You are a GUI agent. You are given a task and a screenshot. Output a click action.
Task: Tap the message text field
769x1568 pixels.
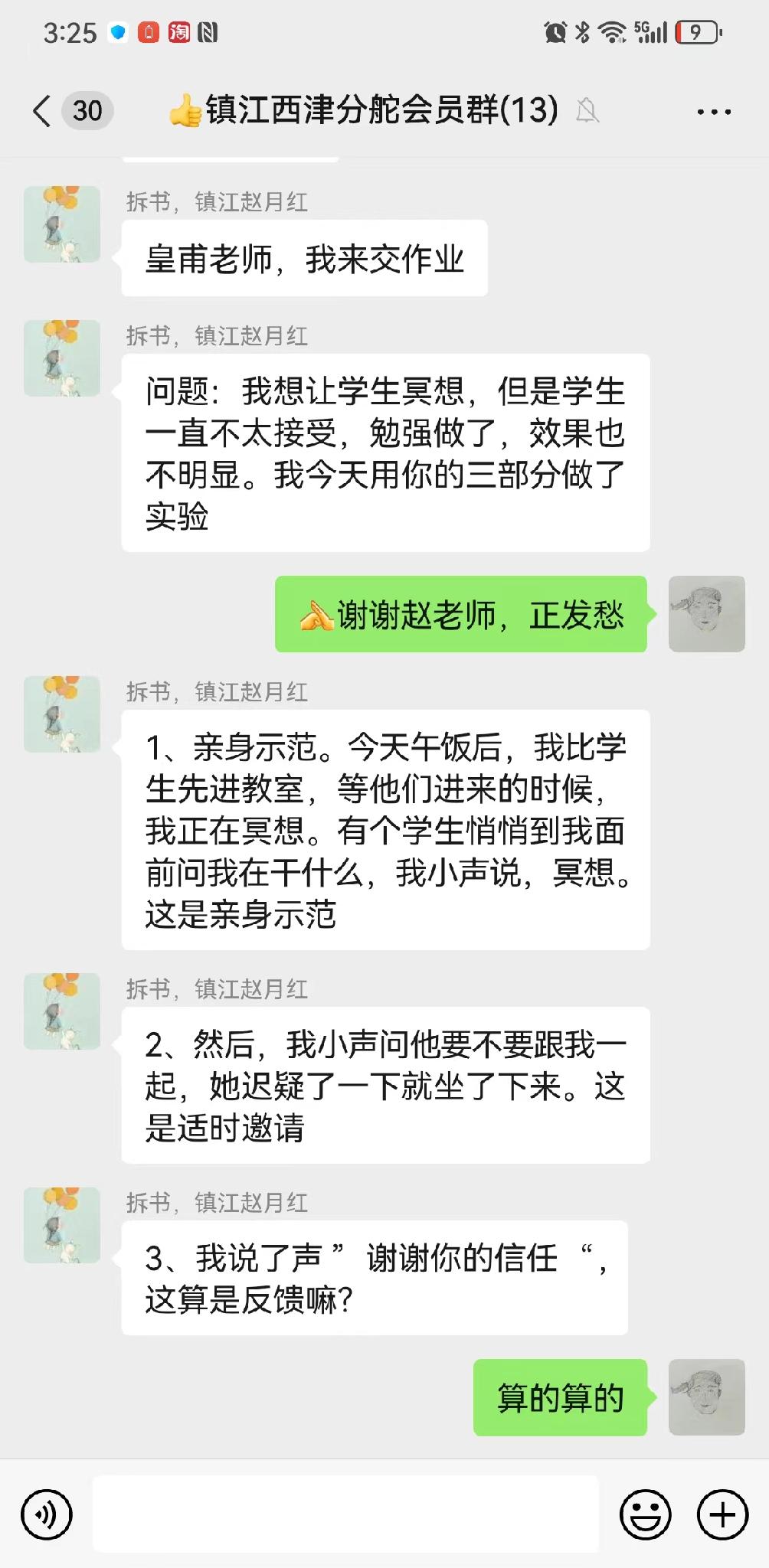tap(345, 1514)
